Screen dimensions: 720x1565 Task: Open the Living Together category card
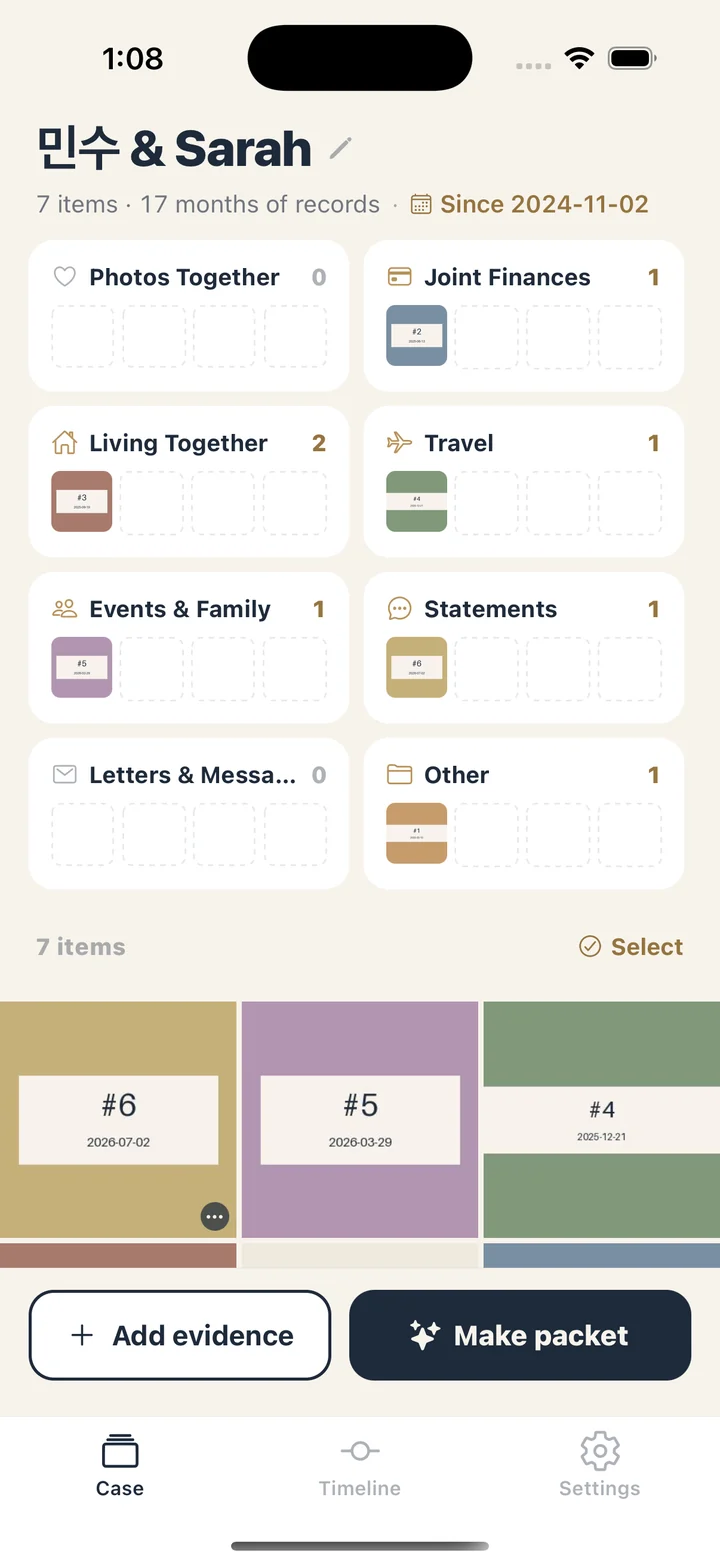[189, 481]
